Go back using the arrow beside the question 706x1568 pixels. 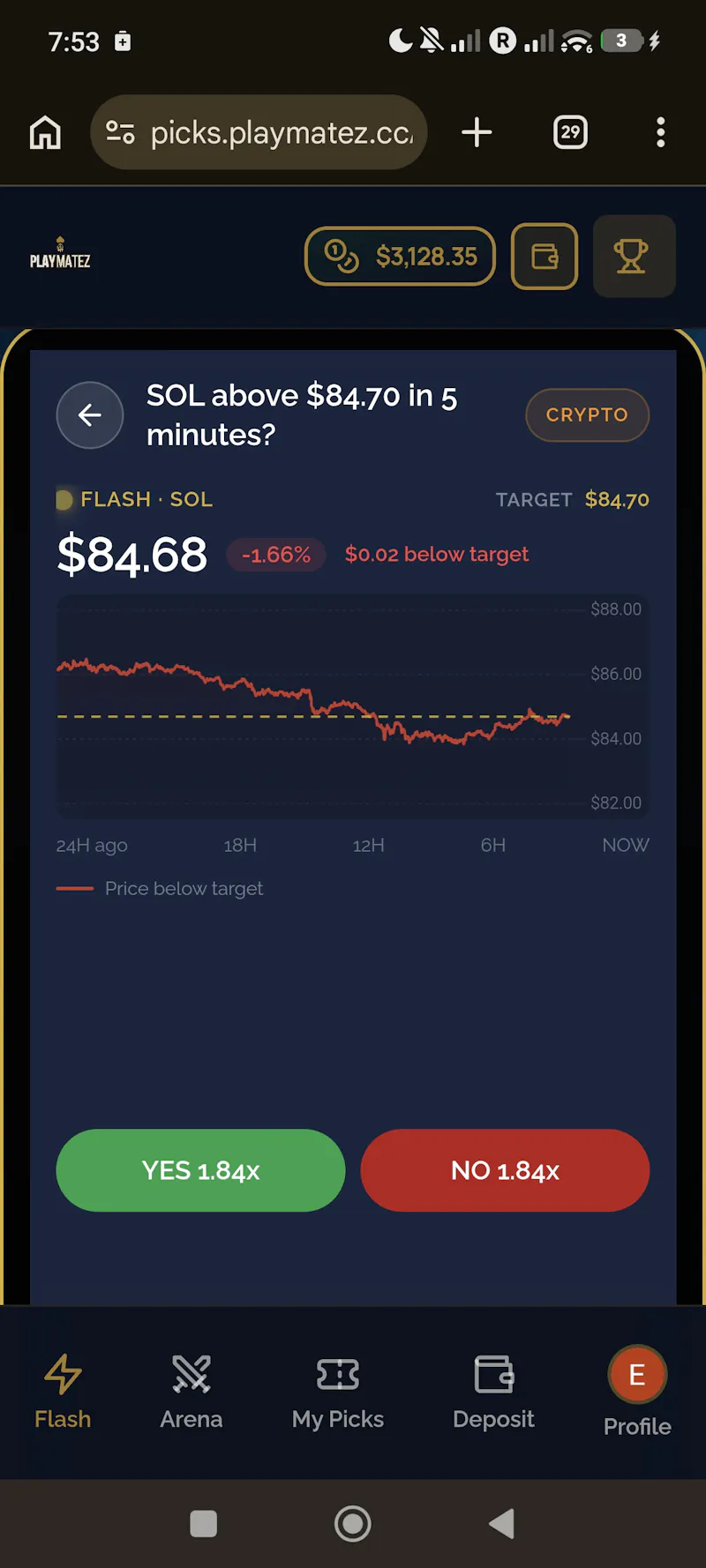coord(90,415)
